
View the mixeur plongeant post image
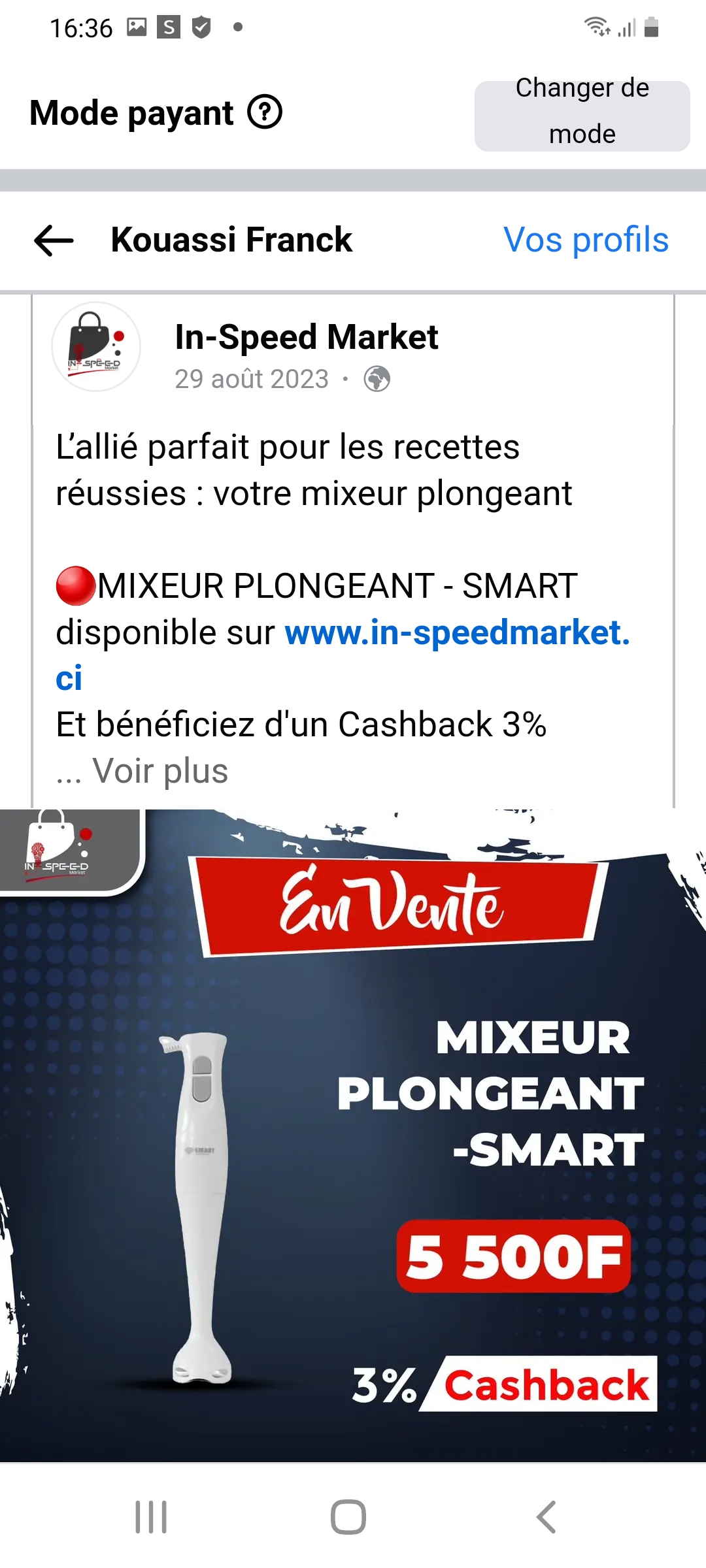coord(353,1134)
